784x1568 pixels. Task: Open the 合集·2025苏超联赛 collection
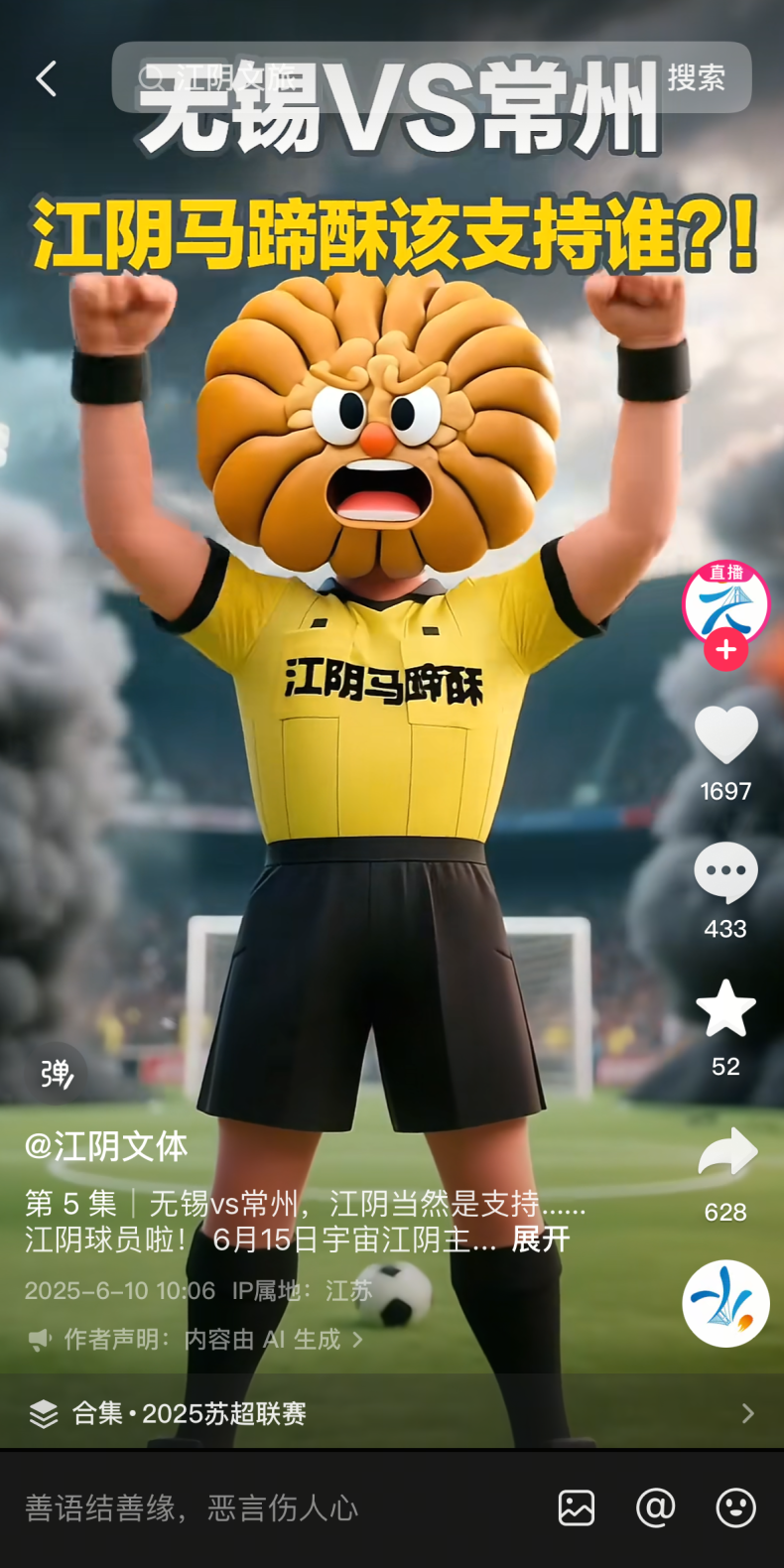pos(392,1413)
